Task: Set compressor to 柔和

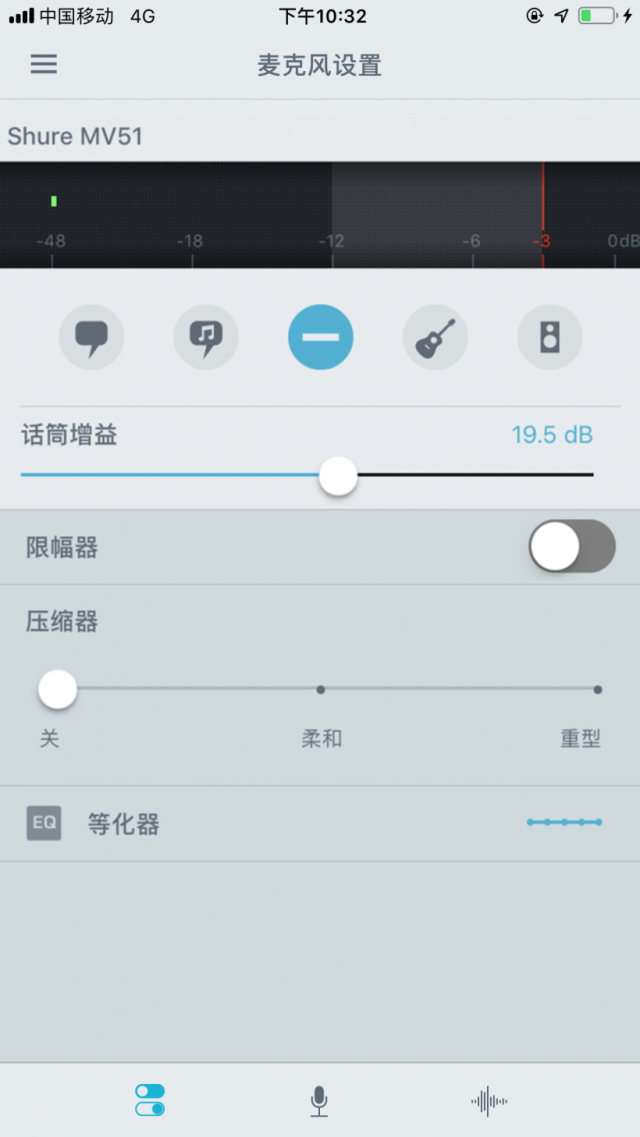Action: coord(321,690)
